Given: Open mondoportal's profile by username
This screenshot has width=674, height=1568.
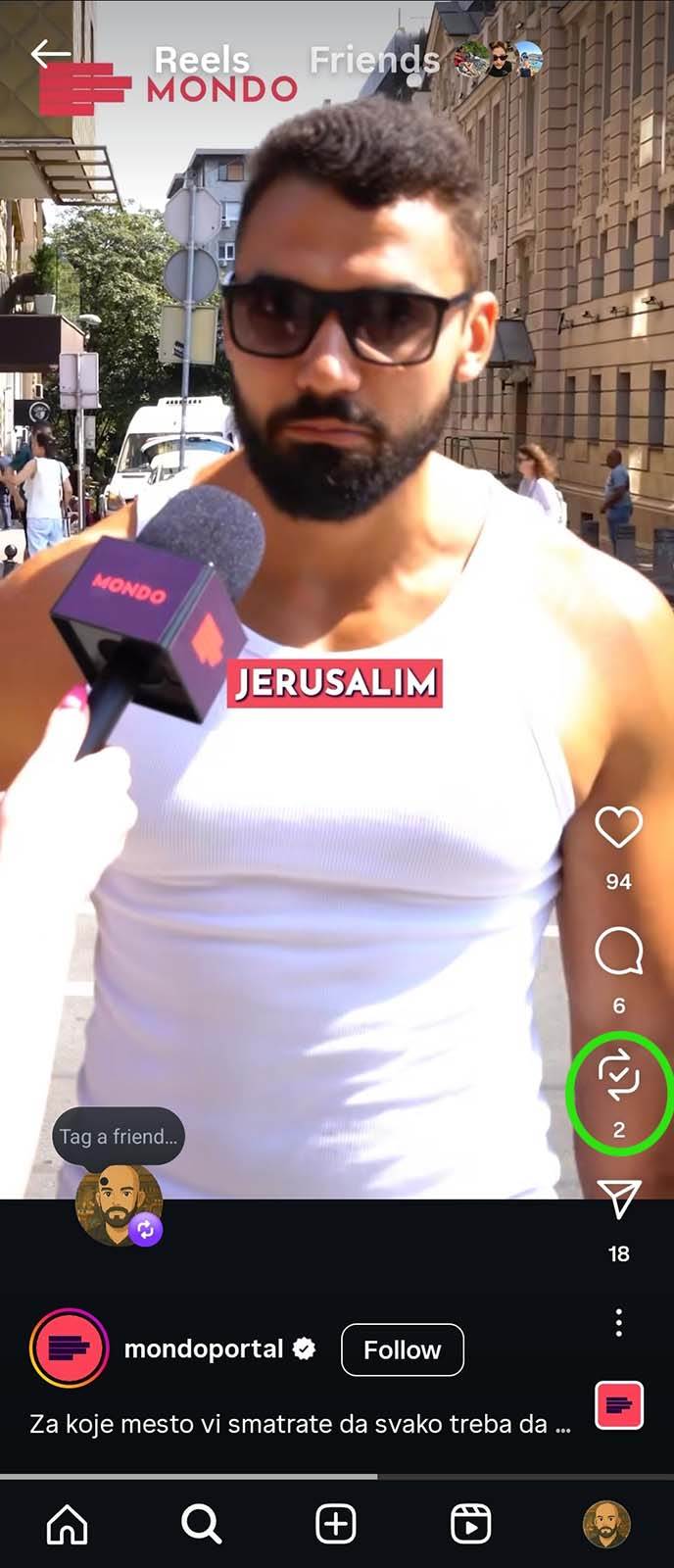Looking at the screenshot, I should coord(204,1349).
